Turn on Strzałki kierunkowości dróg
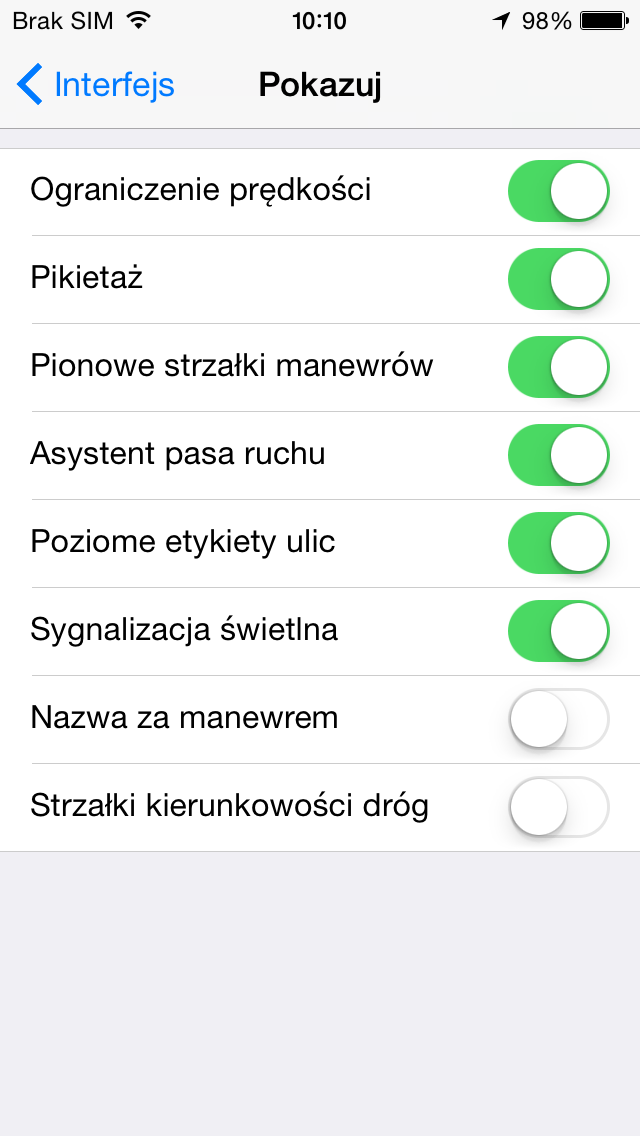The image size is (640, 1136). pos(558,807)
